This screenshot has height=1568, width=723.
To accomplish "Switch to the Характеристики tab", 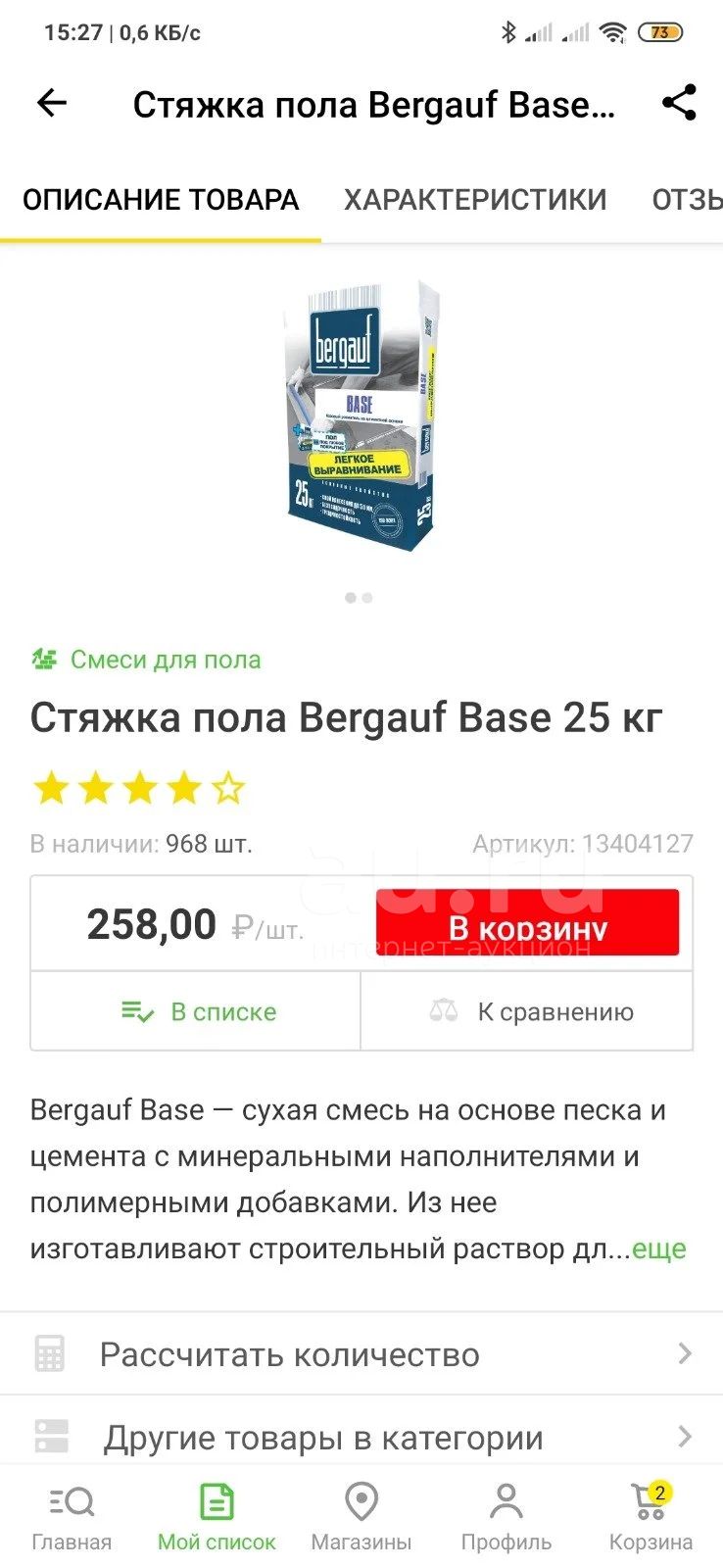I will pos(475,200).
